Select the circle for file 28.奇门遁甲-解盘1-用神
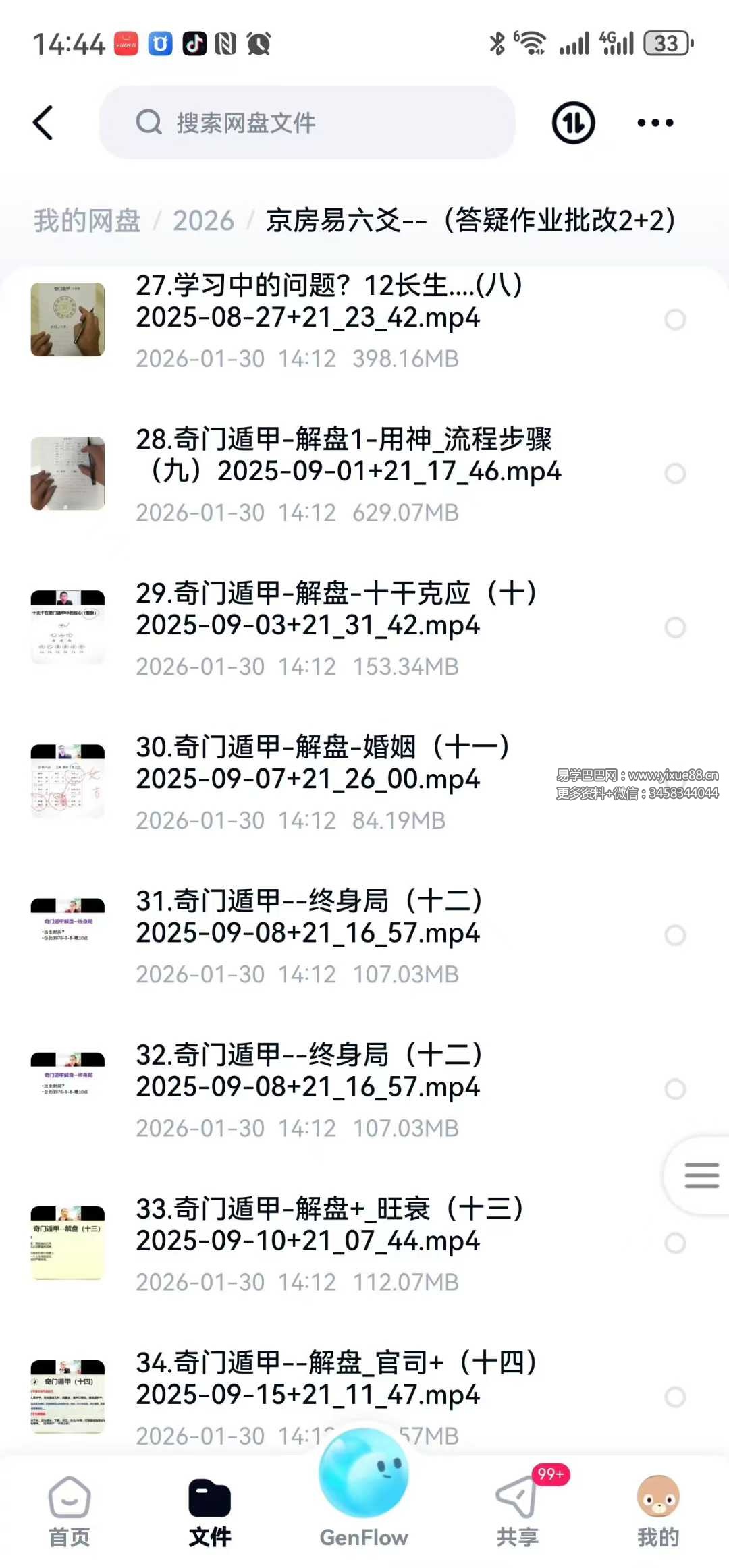729x1568 pixels. [x=675, y=474]
